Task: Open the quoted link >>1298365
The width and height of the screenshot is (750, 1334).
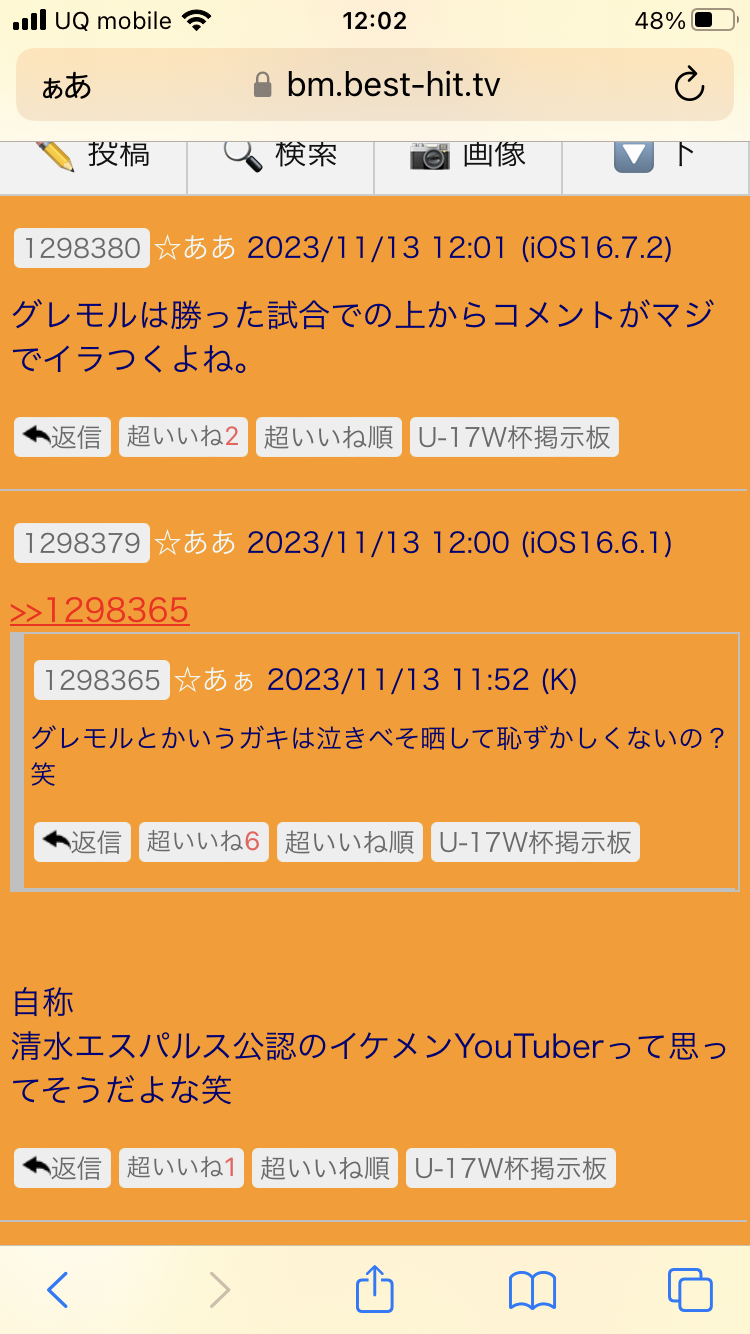Action: coord(100,609)
